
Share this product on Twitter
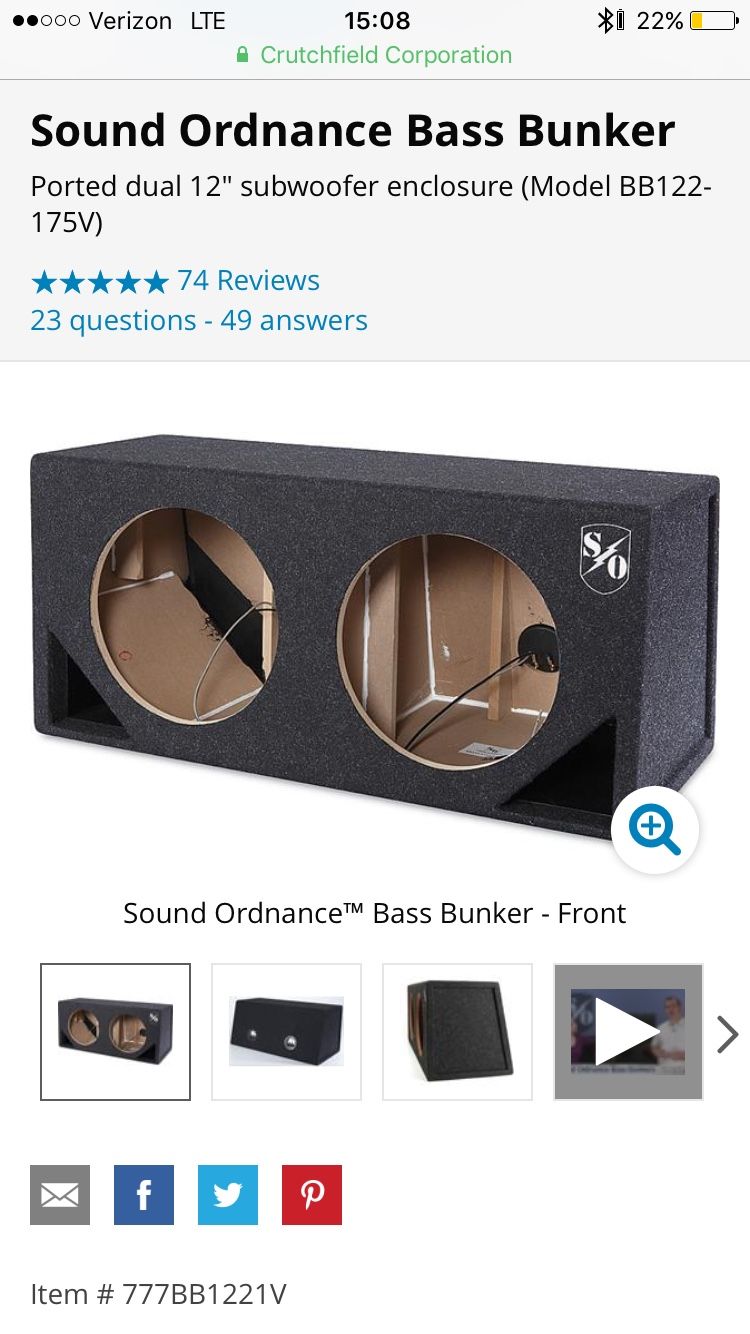[228, 1195]
